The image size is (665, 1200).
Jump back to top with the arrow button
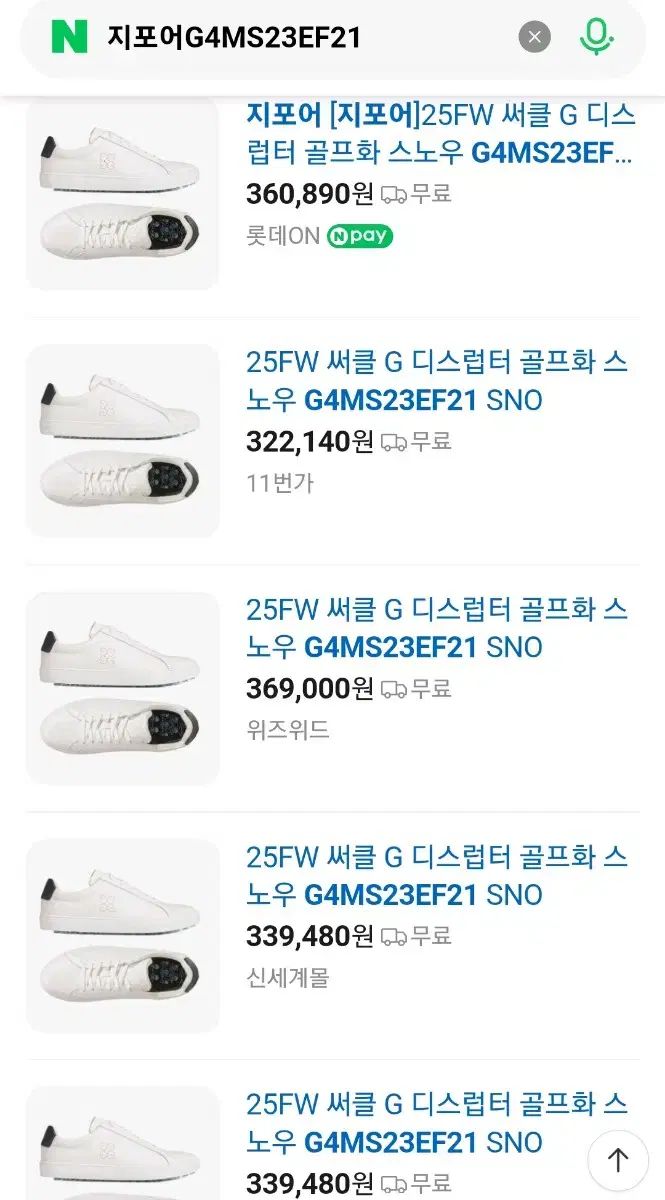[618, 1160]
